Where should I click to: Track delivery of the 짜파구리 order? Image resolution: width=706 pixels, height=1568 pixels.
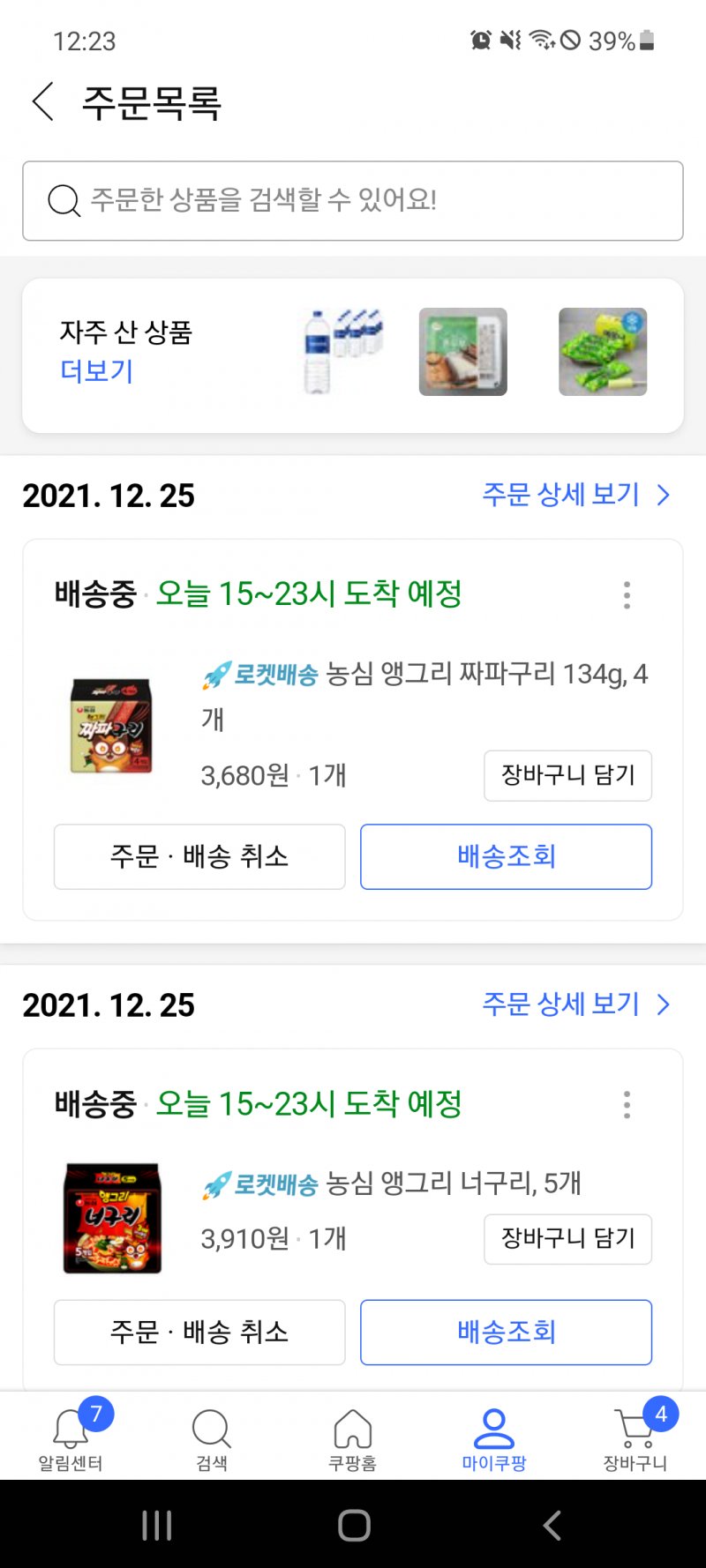click(x=506, y=856)
